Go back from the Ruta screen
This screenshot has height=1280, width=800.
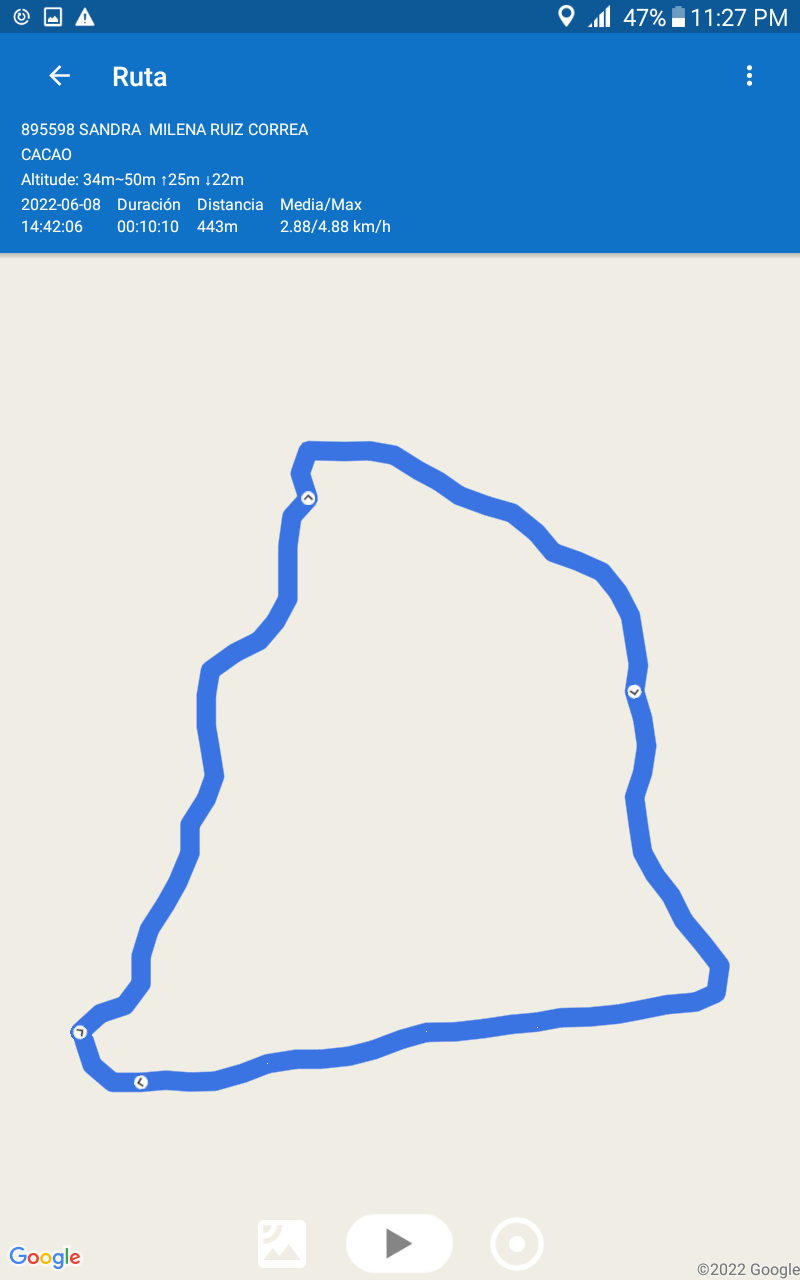click(x=60, y=76)
